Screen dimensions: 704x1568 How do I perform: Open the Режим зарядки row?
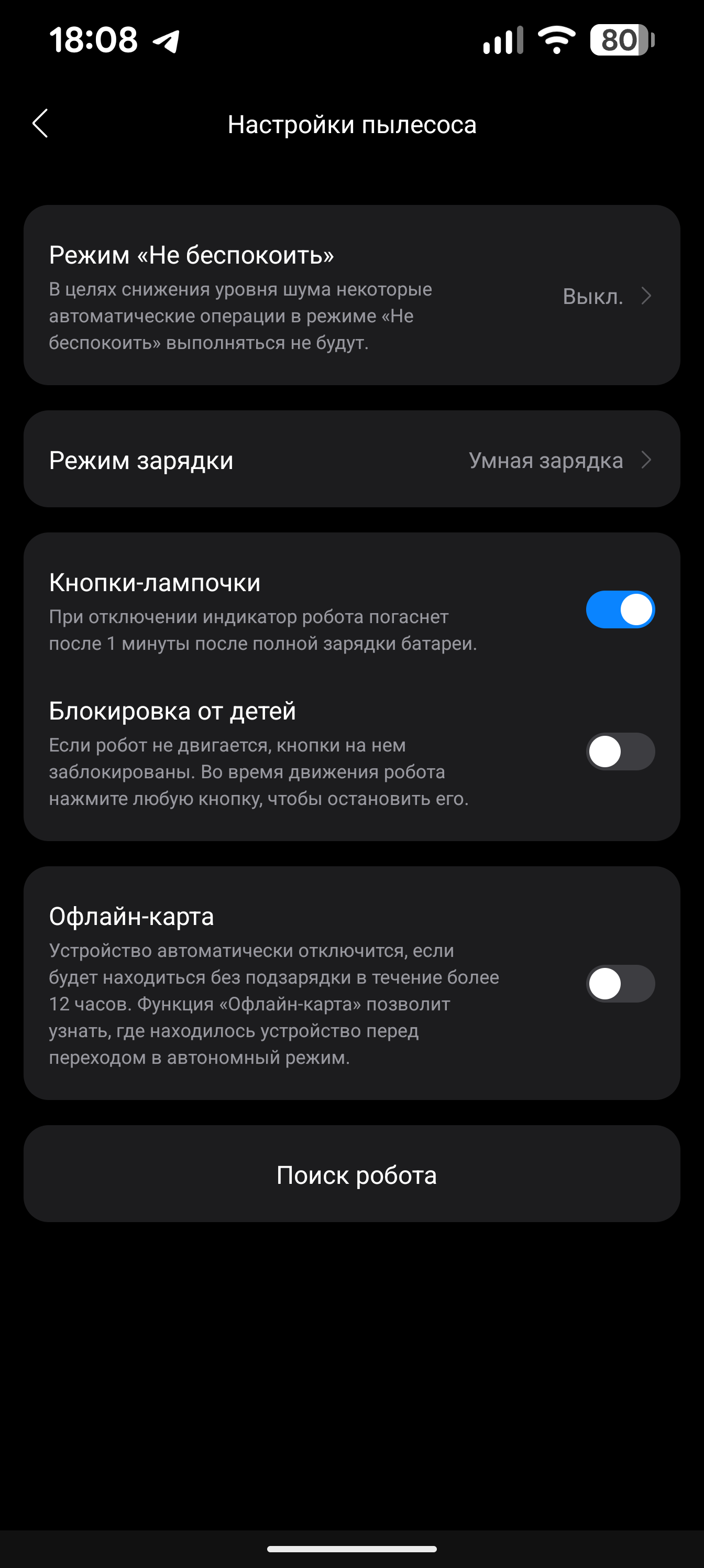click(x=351, y=460)
